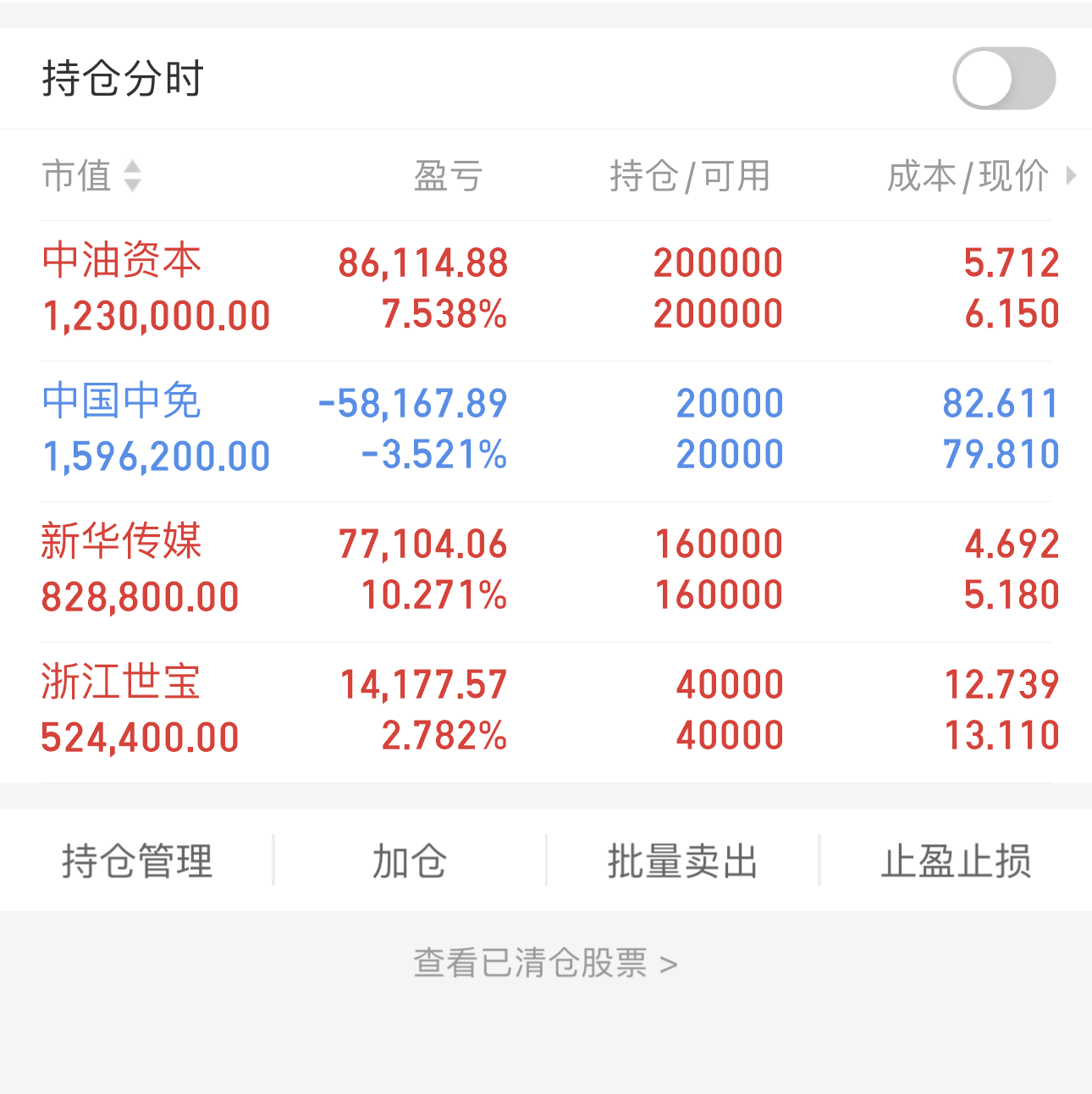Click the 市值 header label
The width and height of the screenshot is (1092, 1094).
79,177
